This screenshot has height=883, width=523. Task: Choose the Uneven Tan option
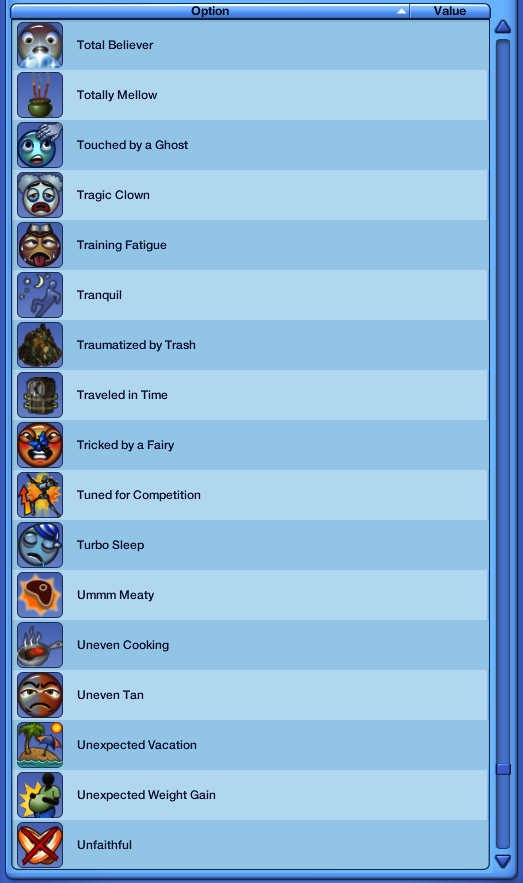tap(250, 695)
